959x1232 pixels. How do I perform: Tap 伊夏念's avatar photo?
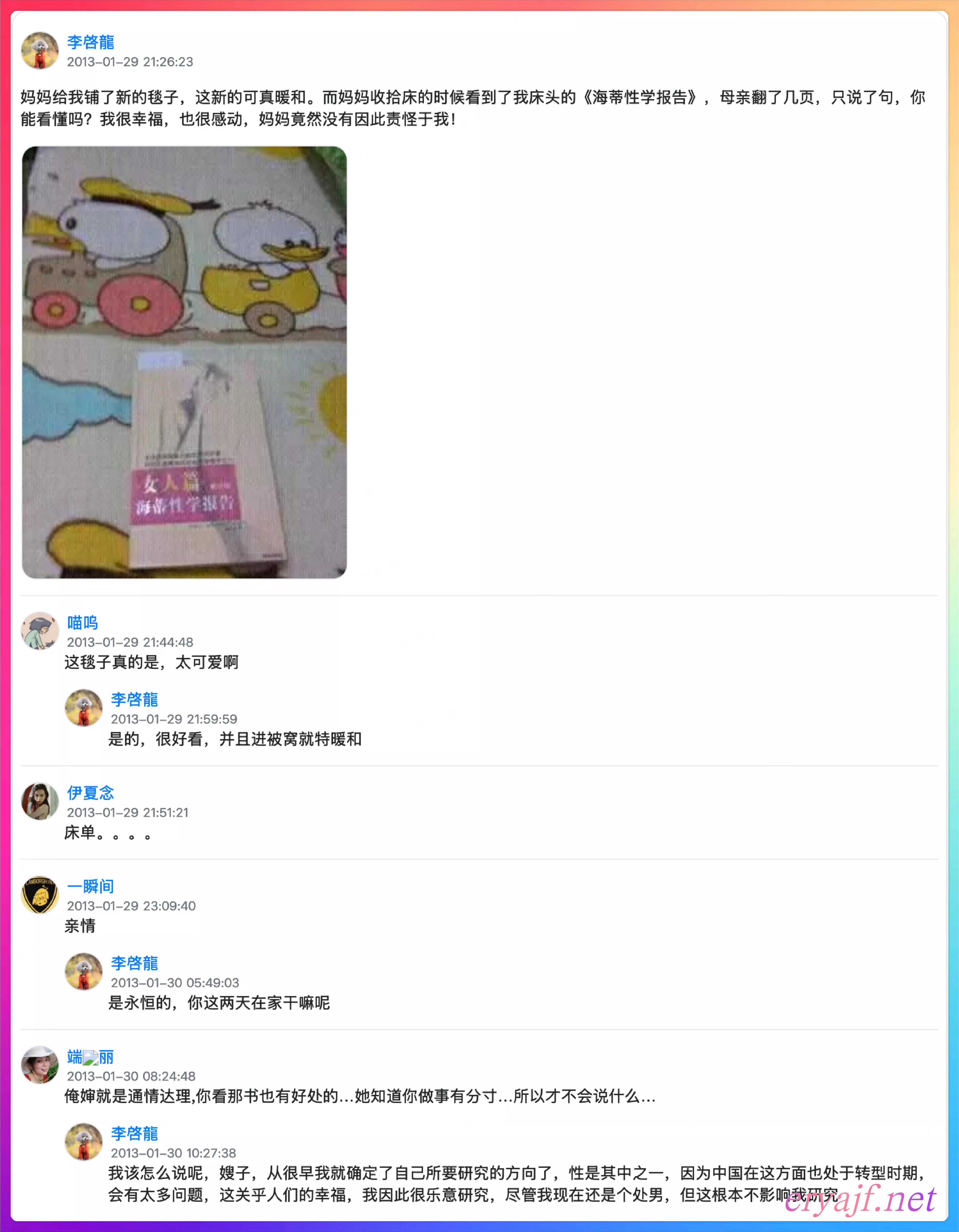pyautogui.click(x=39, y=801)
